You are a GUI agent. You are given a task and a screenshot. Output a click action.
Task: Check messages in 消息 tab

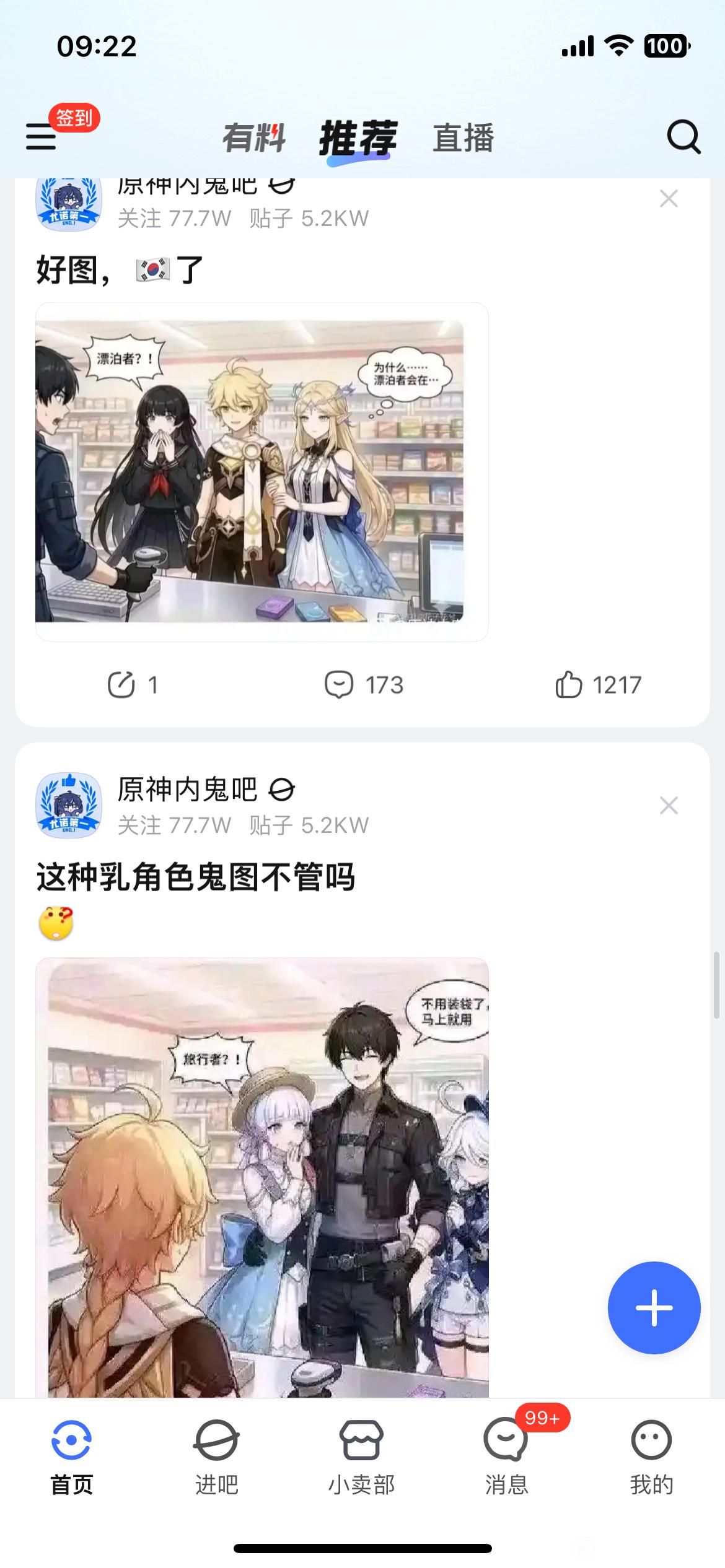click(506, 1457)
